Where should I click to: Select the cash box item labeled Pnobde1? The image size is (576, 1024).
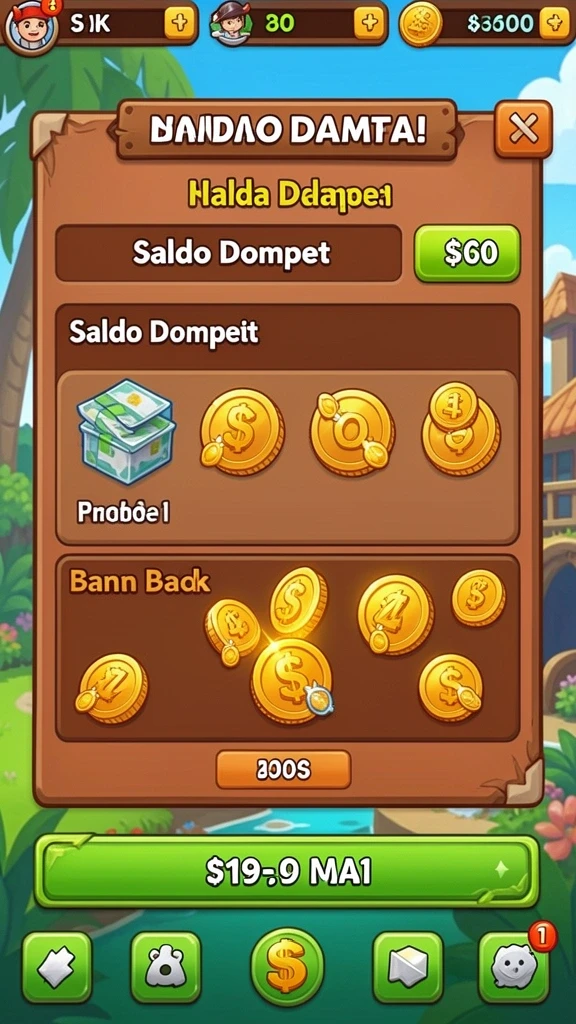point(125,451)
